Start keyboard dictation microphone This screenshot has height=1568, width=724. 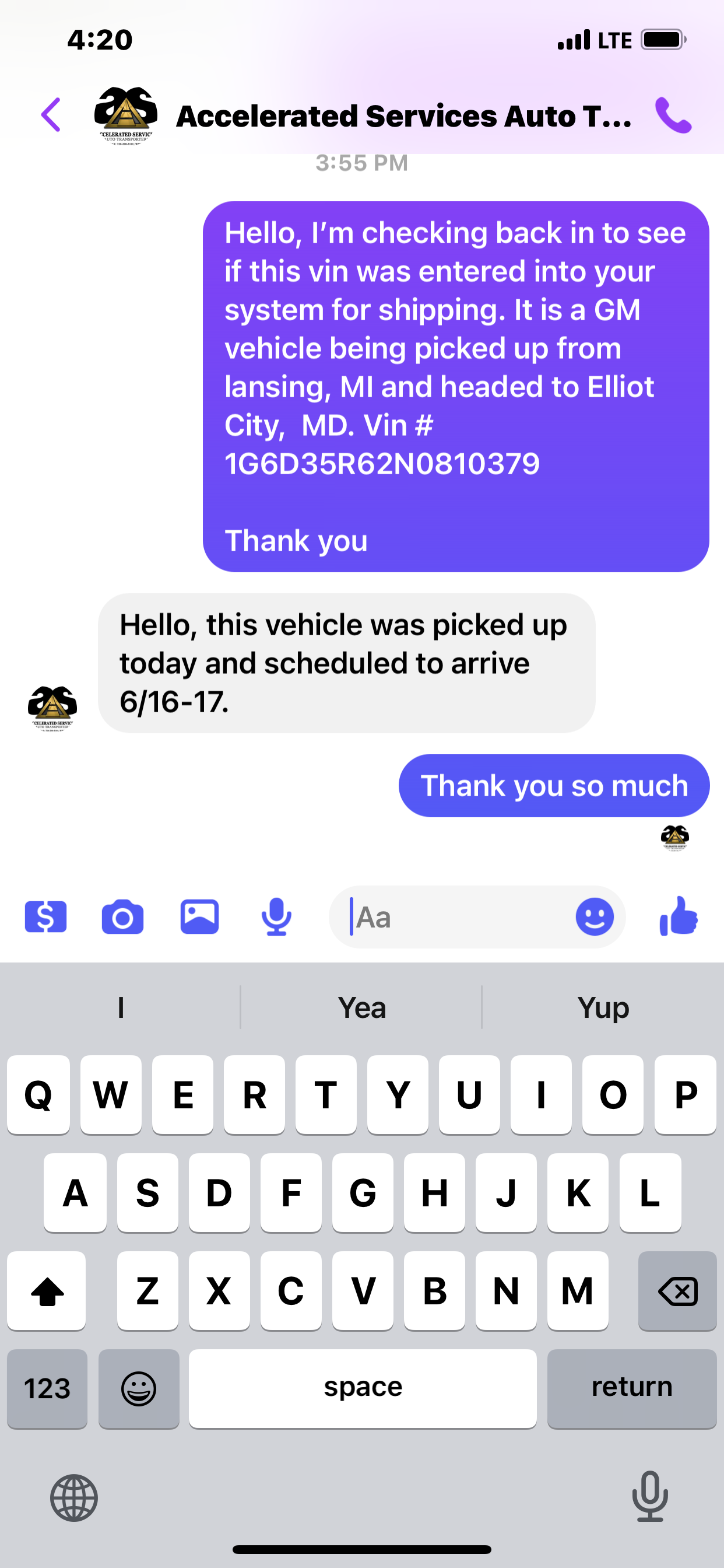[x=649, y=1496]
